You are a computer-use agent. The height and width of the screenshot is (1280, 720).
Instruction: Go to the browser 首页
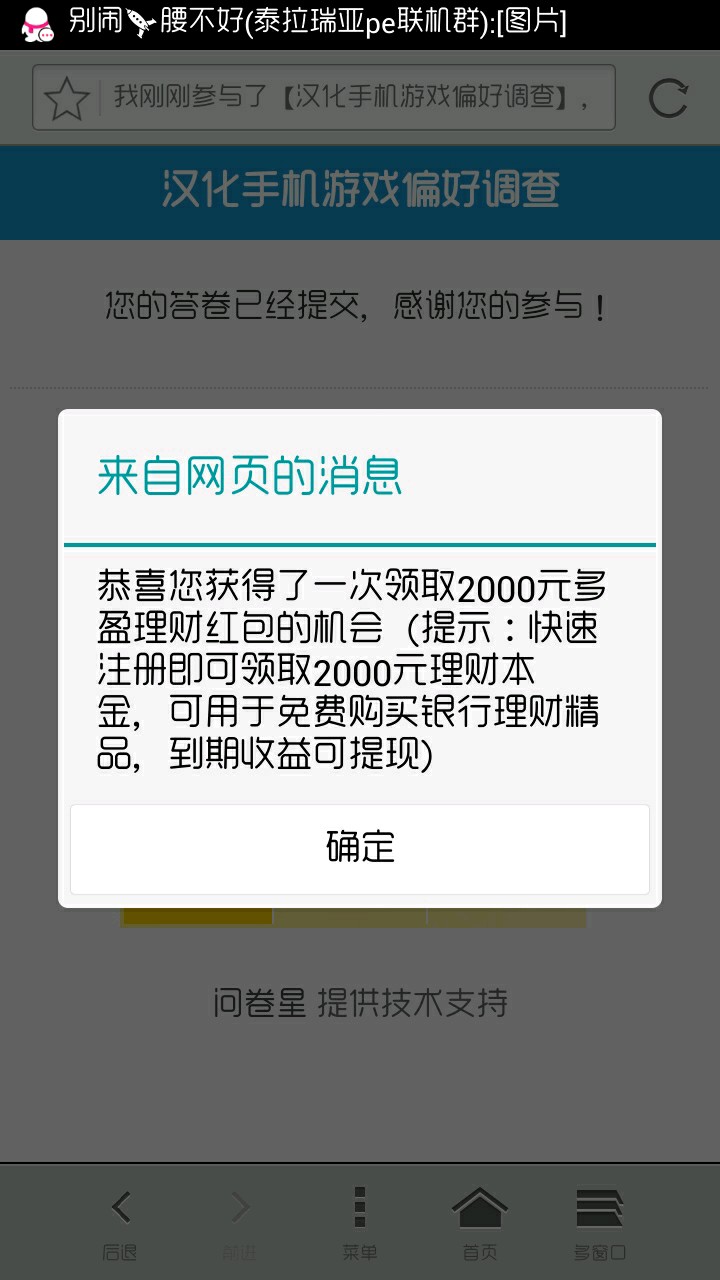click(480, 1222)
